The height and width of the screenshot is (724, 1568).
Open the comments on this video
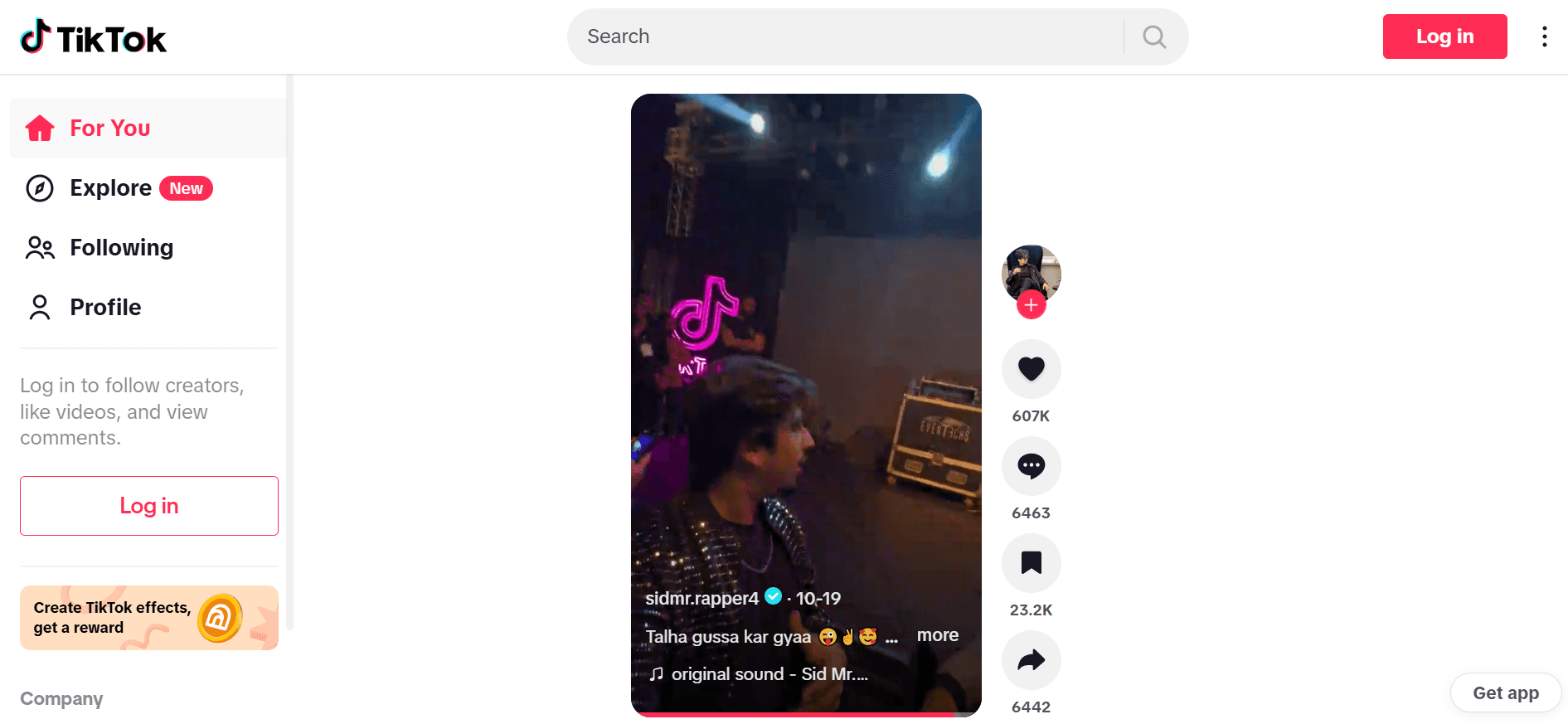coord(1031,466)
